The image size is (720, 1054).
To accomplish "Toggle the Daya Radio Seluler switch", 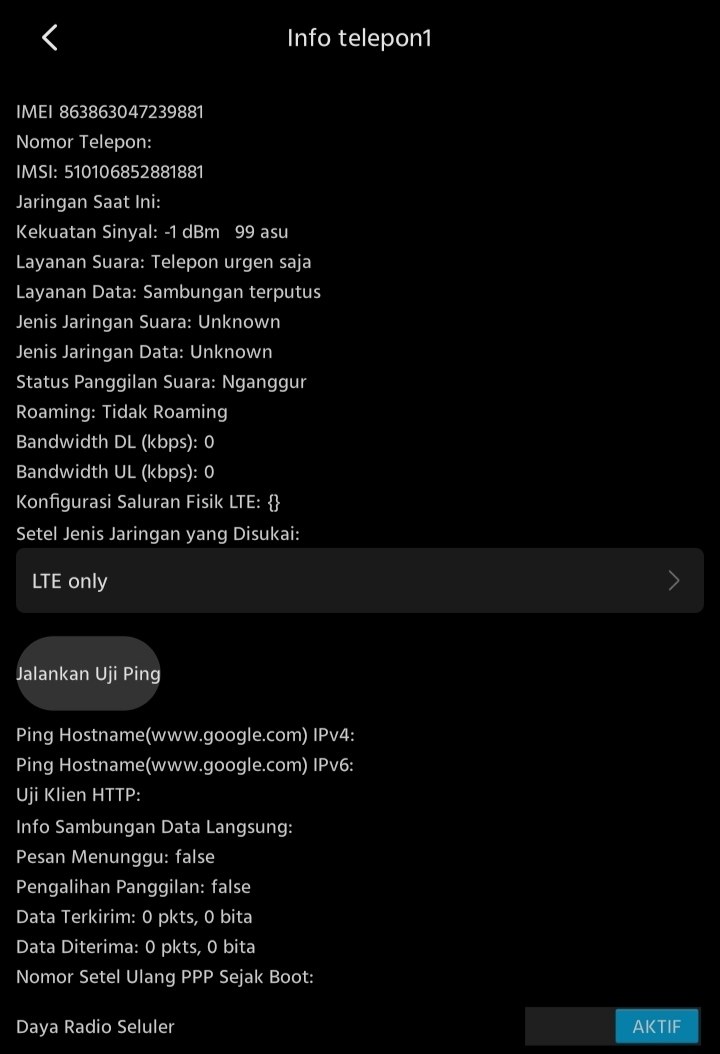I will point(612,1026).
